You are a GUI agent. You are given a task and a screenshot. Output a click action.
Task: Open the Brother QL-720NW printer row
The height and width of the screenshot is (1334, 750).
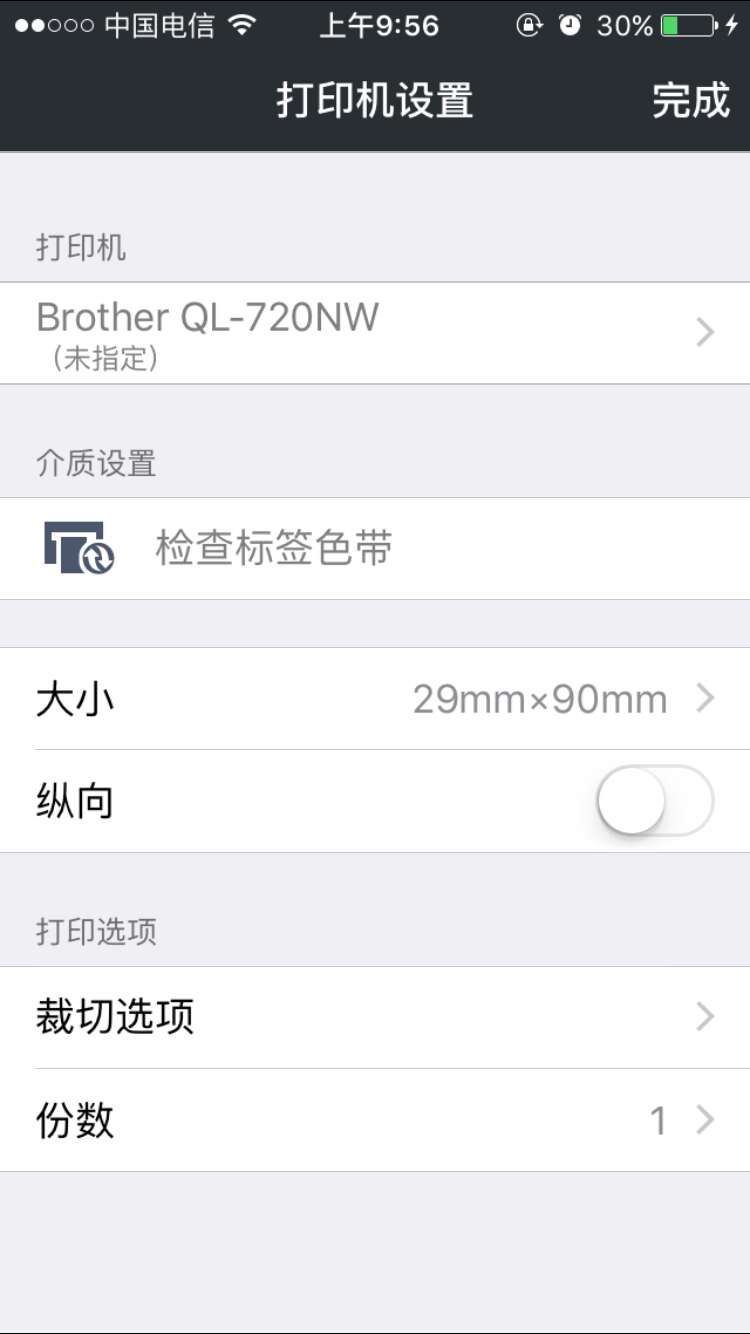click(x=375, y=333)
